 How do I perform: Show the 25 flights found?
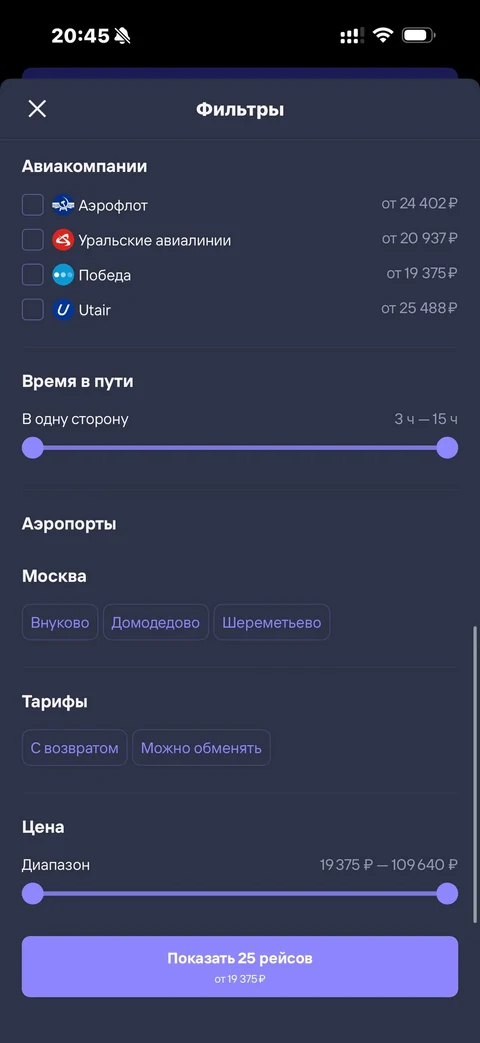[x=240, y=967]
